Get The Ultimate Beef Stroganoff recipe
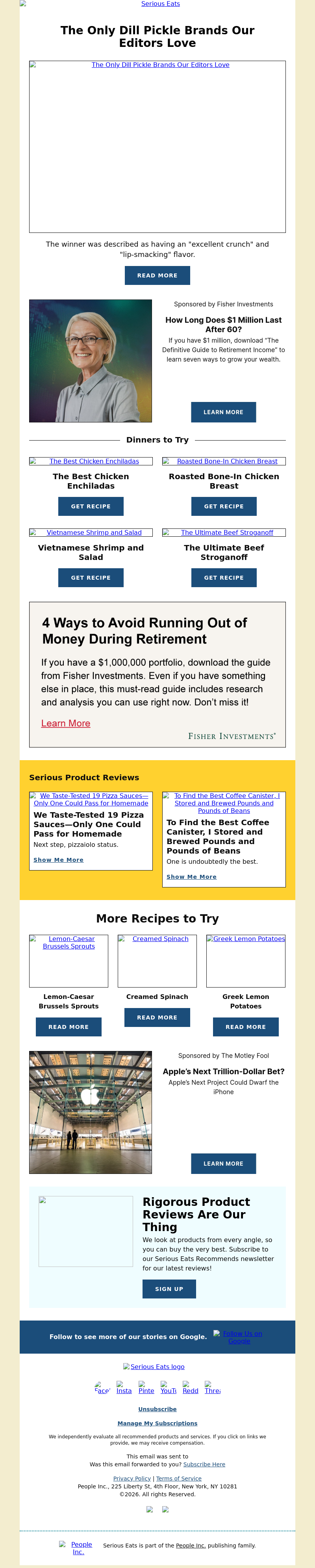Screen dimensions: 315x1568 coord(224,578)
